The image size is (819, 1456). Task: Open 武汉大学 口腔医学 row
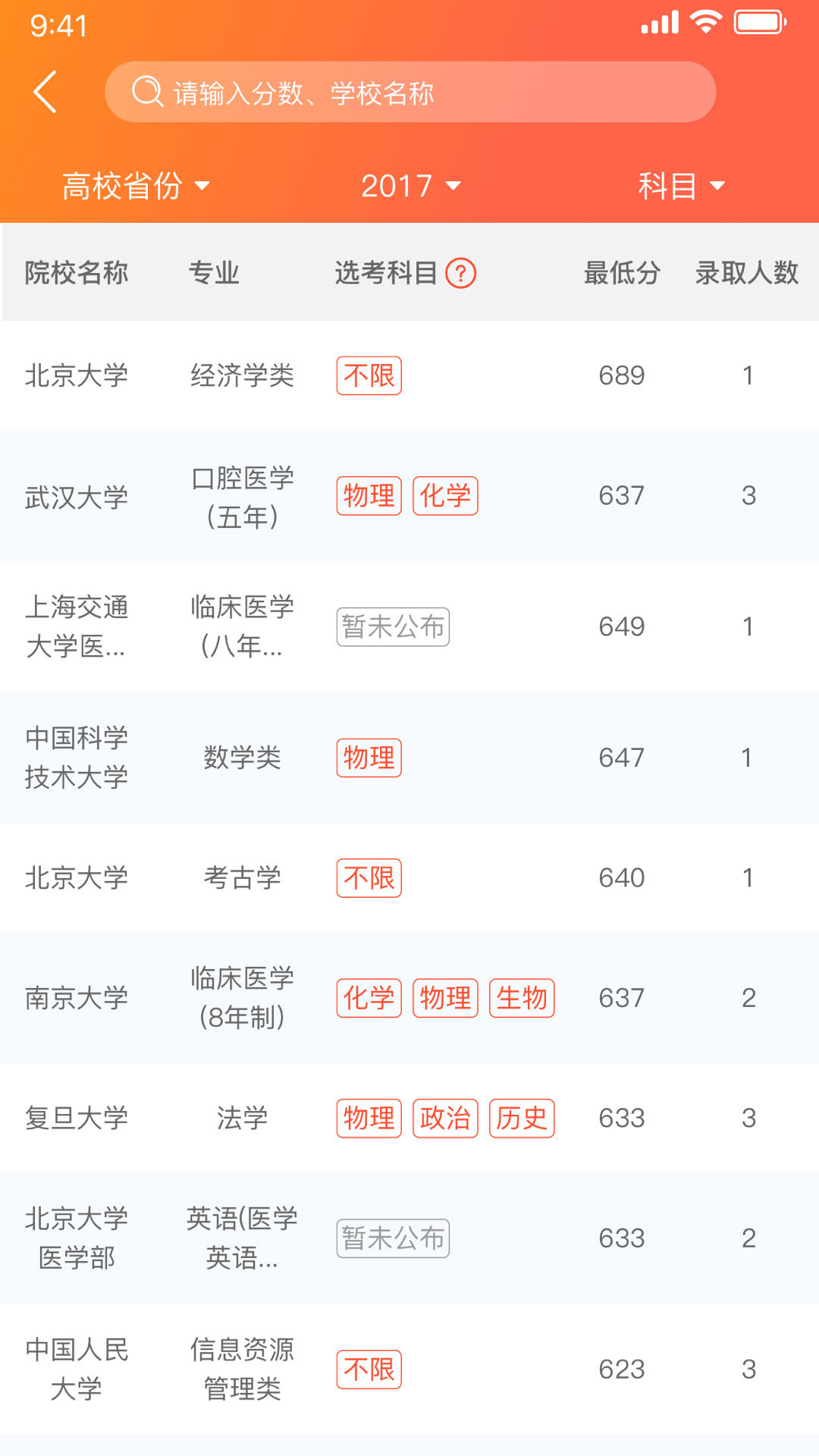[x=409, y=497]
